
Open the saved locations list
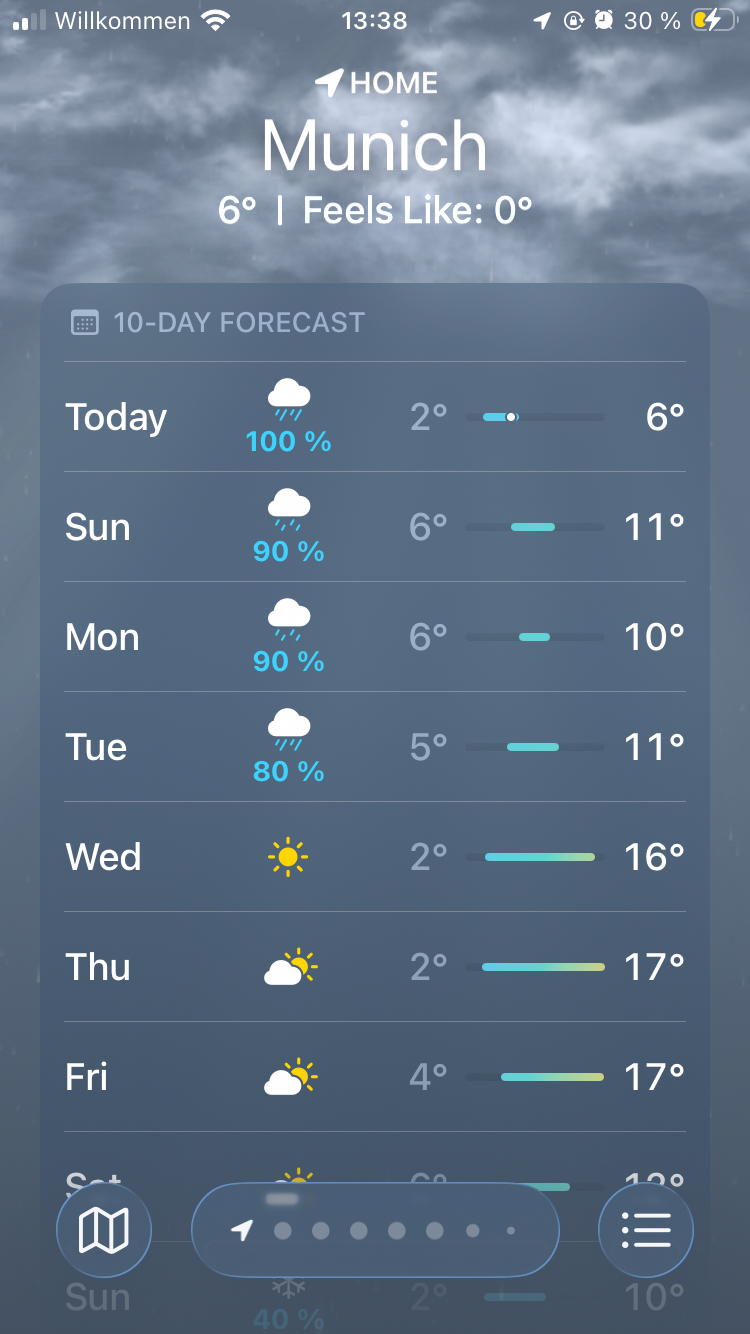point(646,1230)
